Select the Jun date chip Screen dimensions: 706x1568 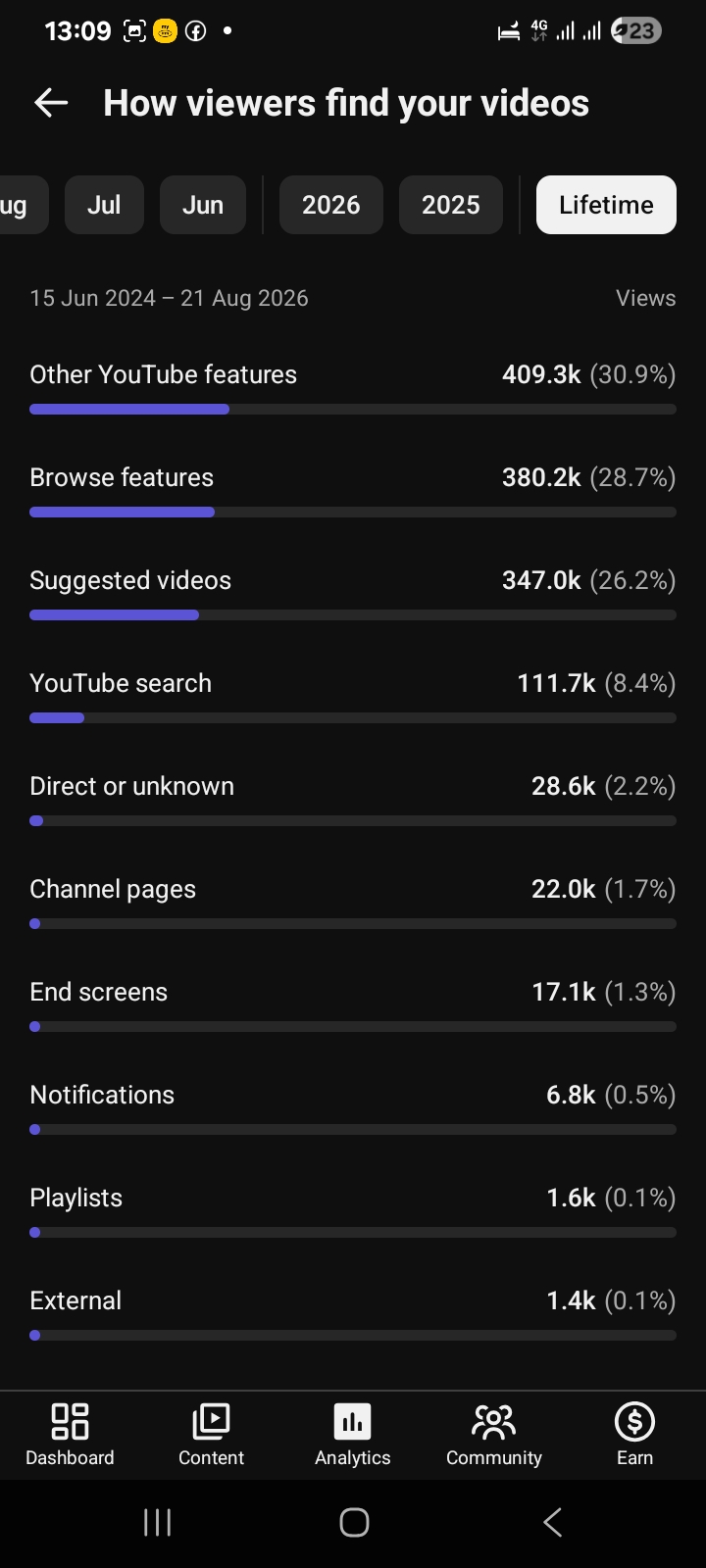203,205
